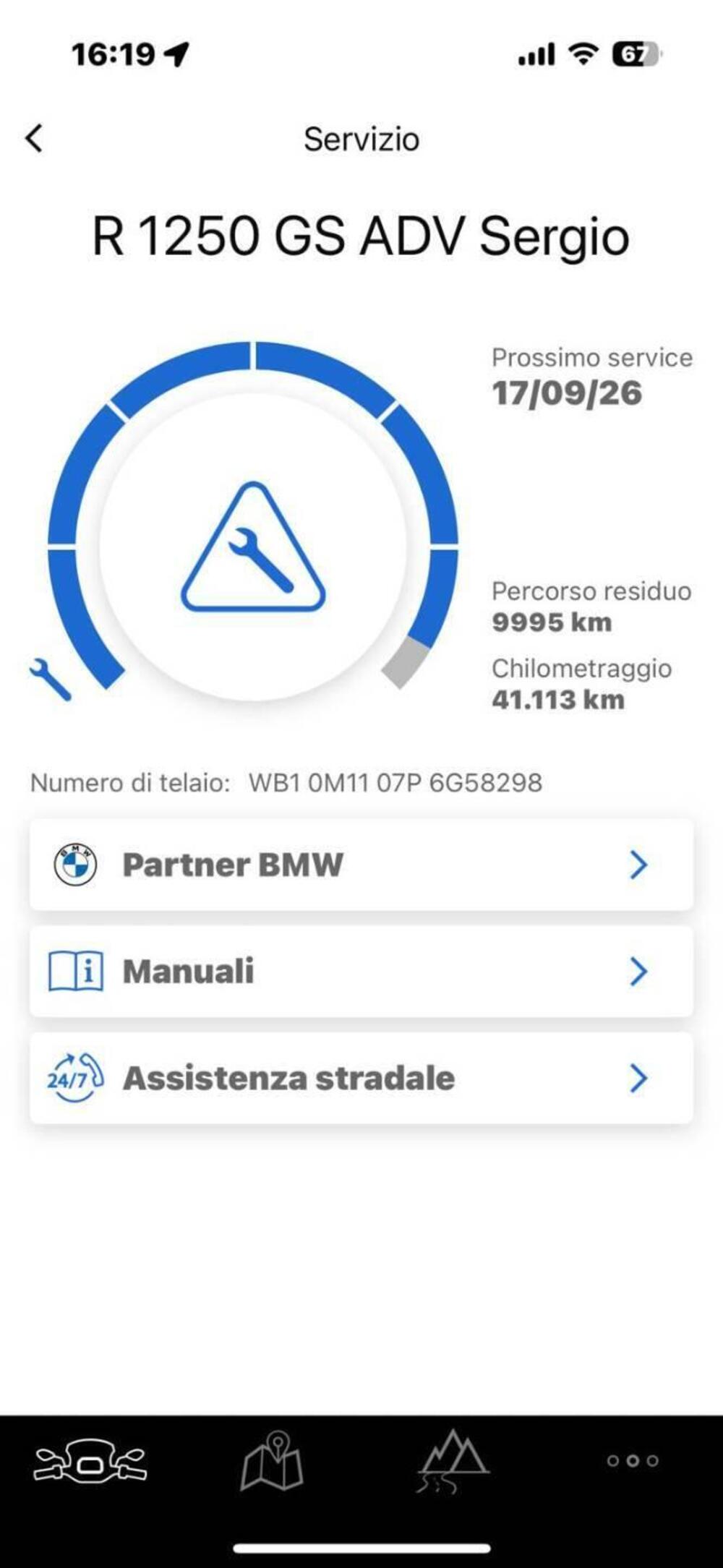
Task: Open the three-dots more menu
Action: point(633,1459)
